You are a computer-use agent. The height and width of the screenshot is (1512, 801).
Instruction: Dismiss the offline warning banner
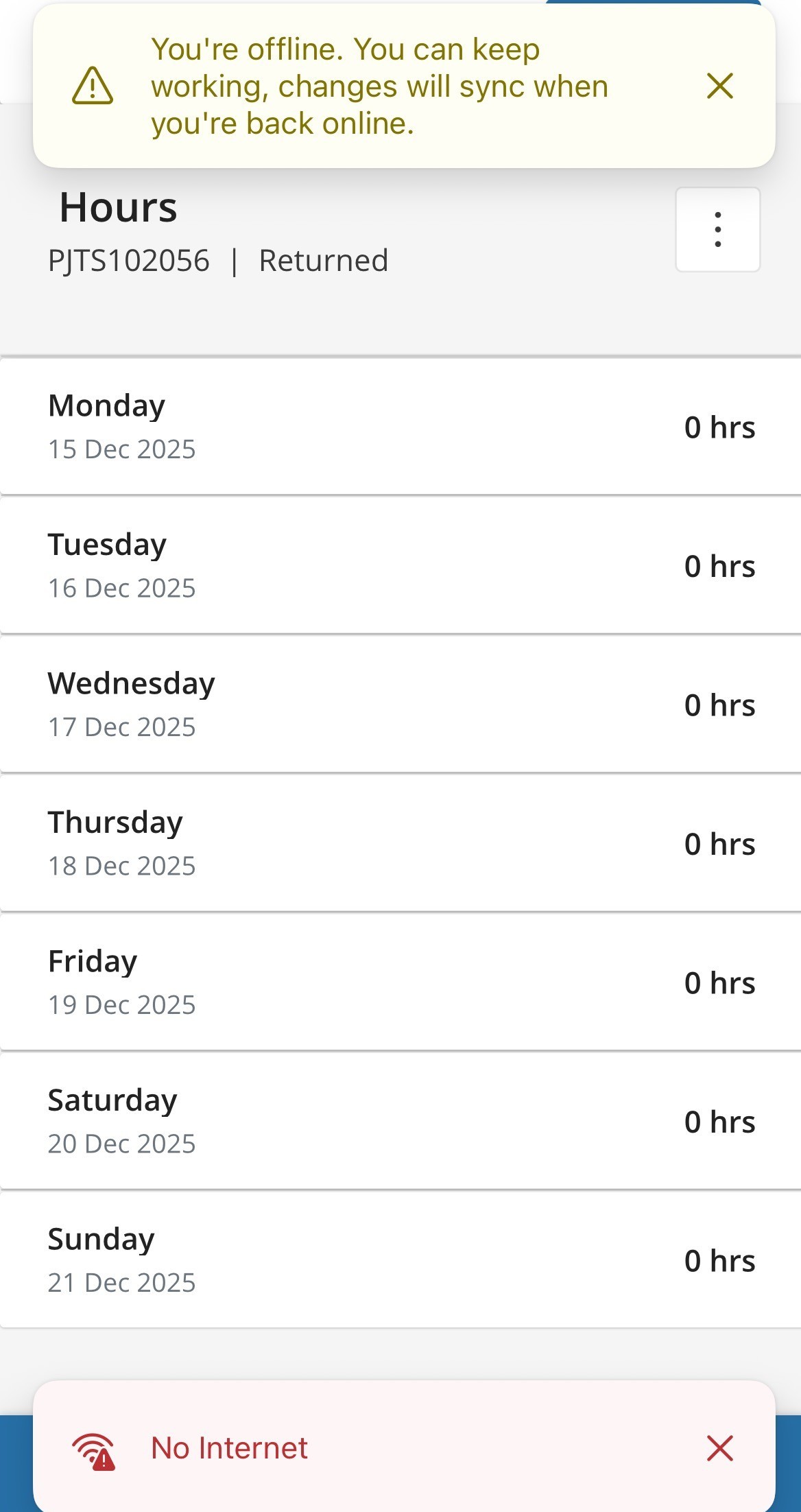pos(719,86)
